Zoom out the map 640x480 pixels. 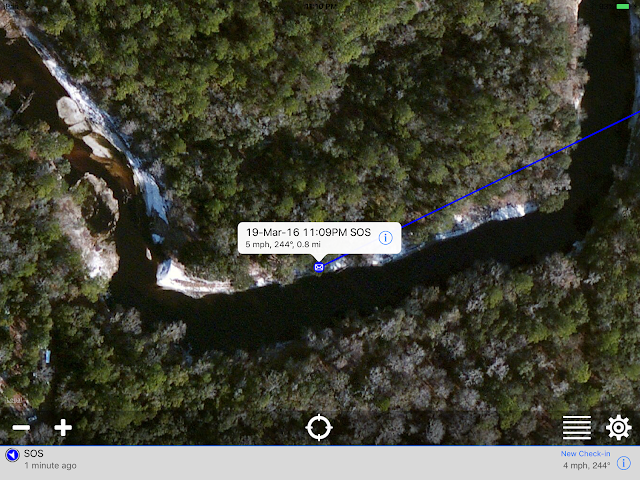[21, 429]
